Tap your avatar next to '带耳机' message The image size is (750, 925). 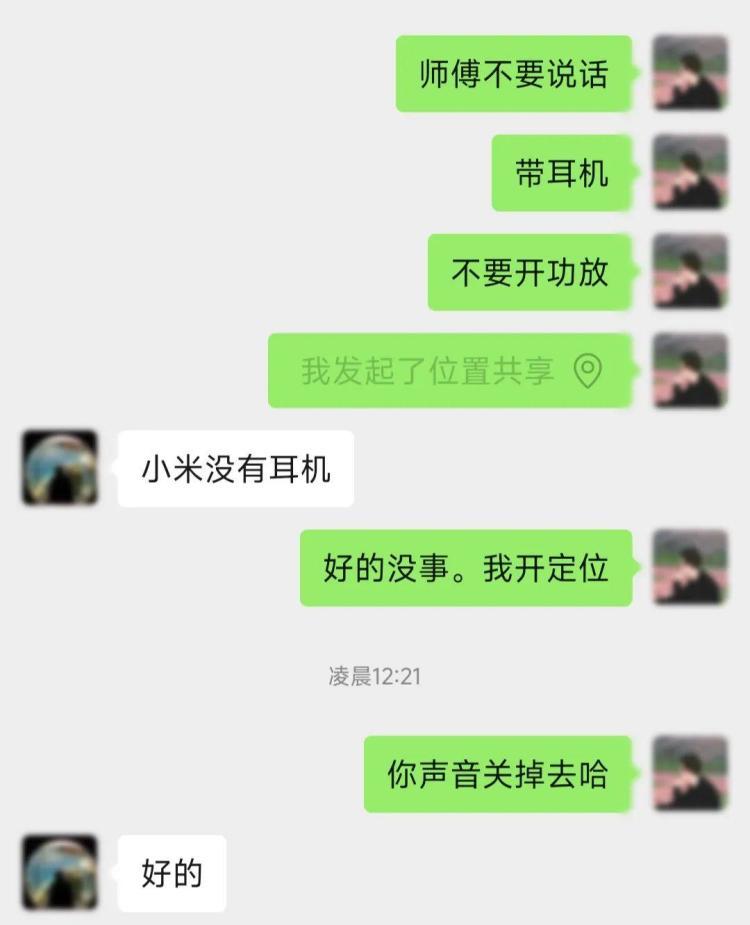point(692,173)
